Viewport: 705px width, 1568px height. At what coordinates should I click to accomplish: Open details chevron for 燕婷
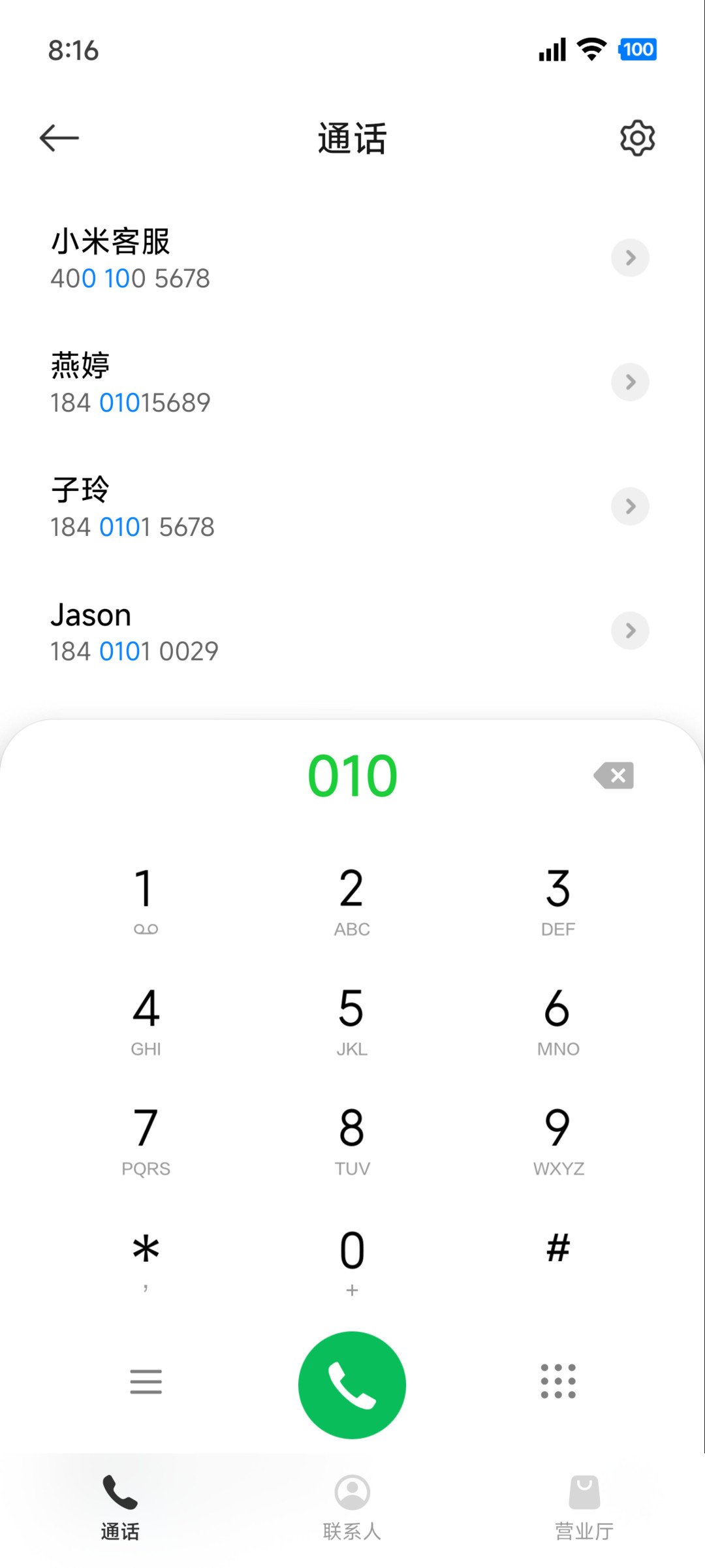[x=630, y=382]
